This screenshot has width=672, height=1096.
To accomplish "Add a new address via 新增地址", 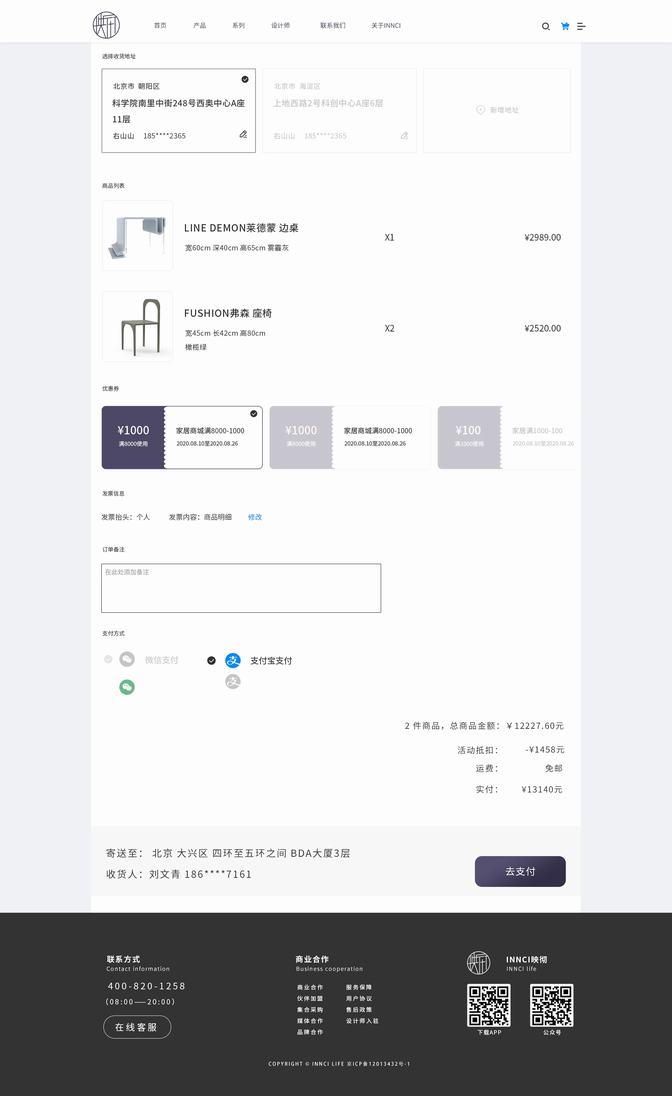I will 497,110.
